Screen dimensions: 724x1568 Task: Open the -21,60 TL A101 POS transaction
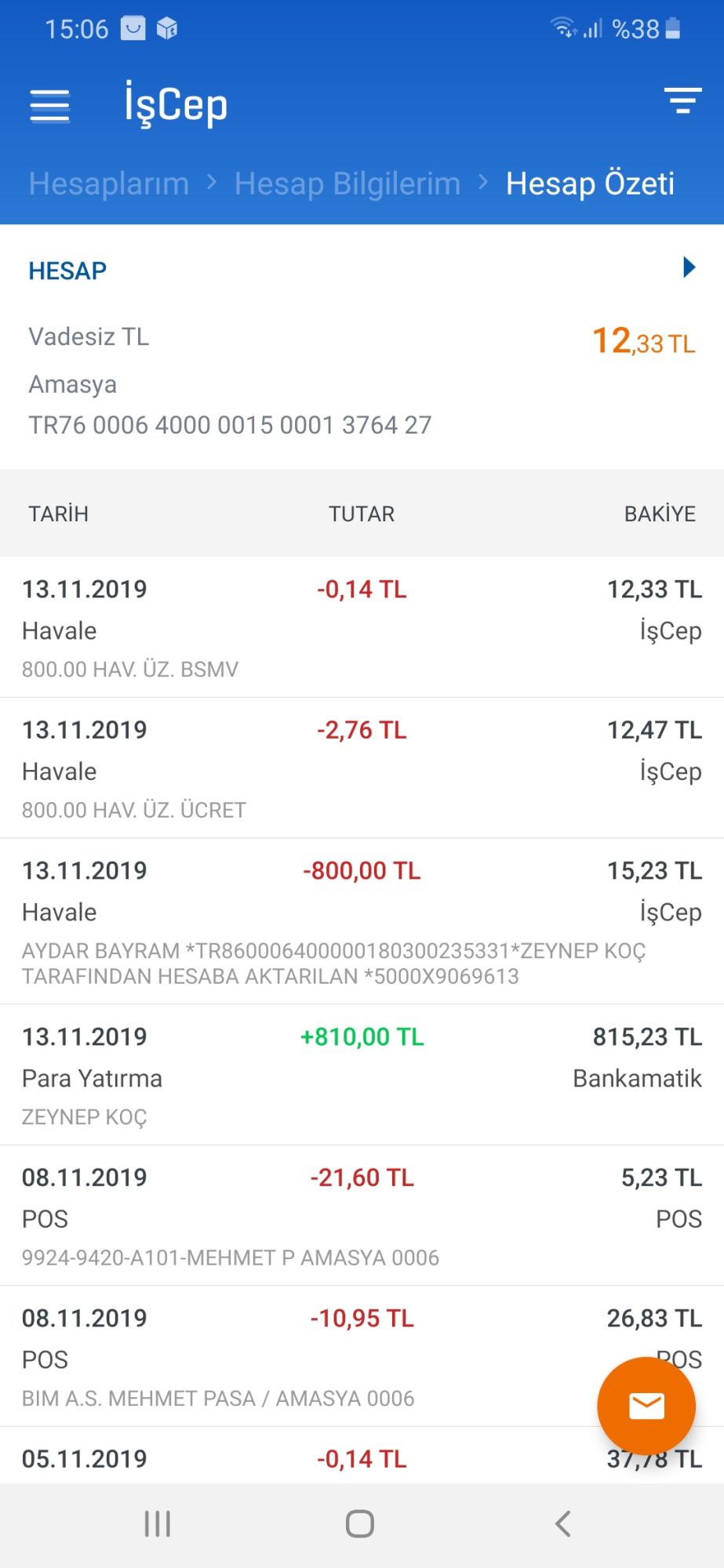pos(362,1215)
